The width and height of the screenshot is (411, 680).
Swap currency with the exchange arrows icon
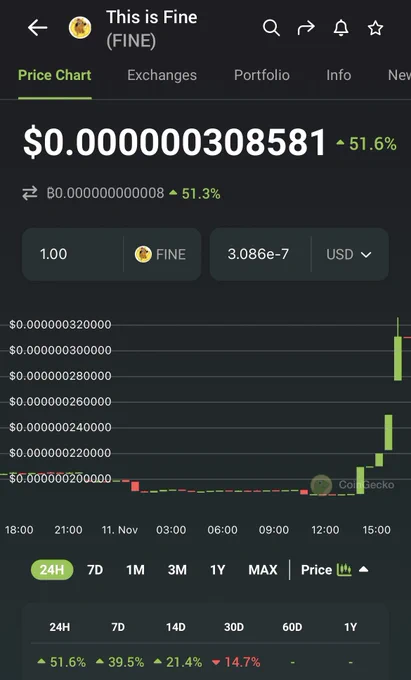point(30,193)
